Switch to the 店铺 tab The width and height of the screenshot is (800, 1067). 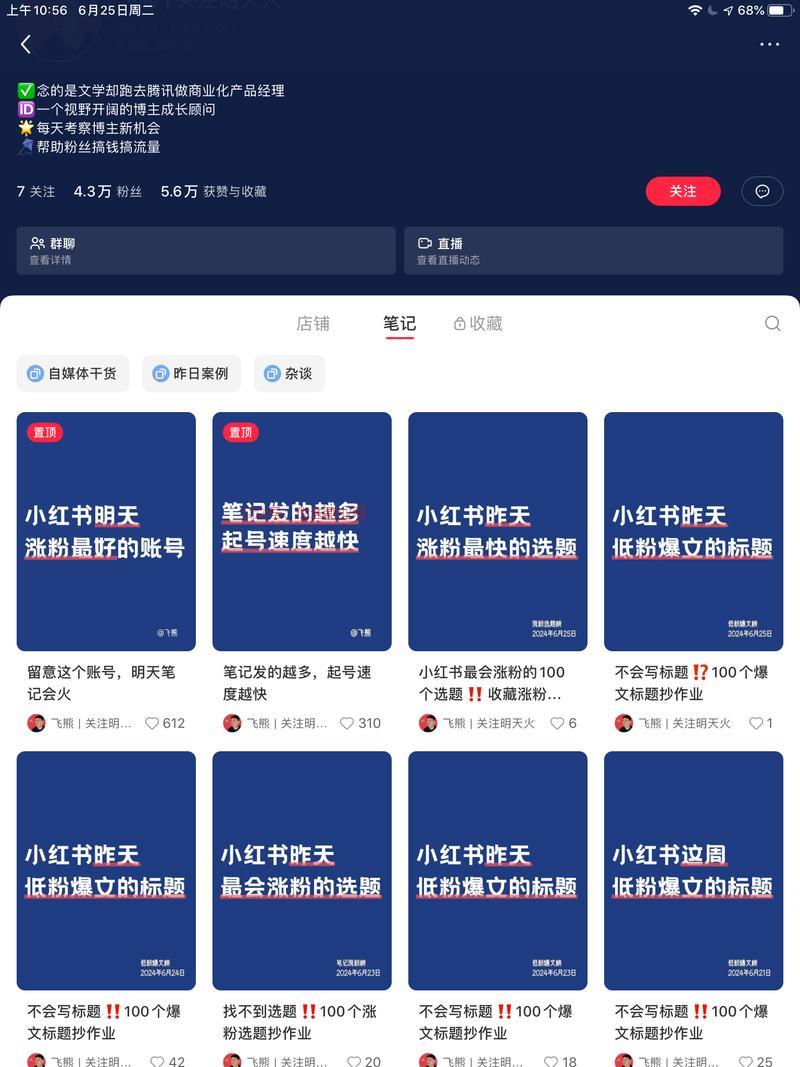(313, 323)
